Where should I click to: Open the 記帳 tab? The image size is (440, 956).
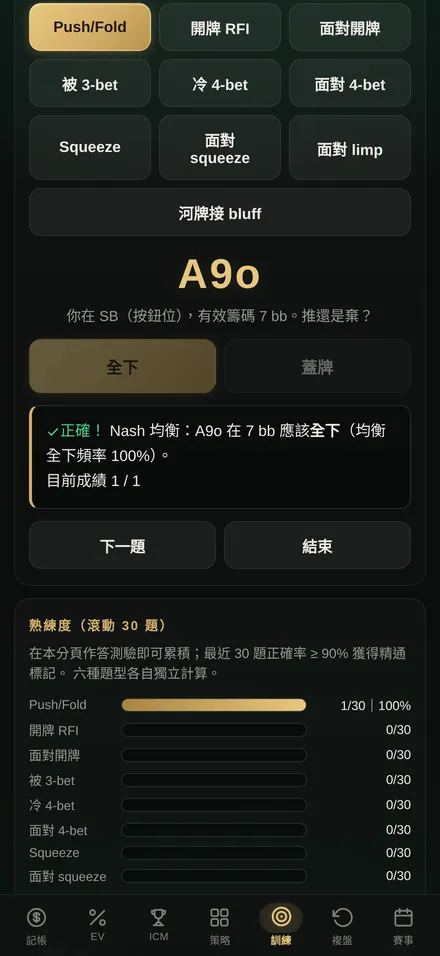(37, 926)
